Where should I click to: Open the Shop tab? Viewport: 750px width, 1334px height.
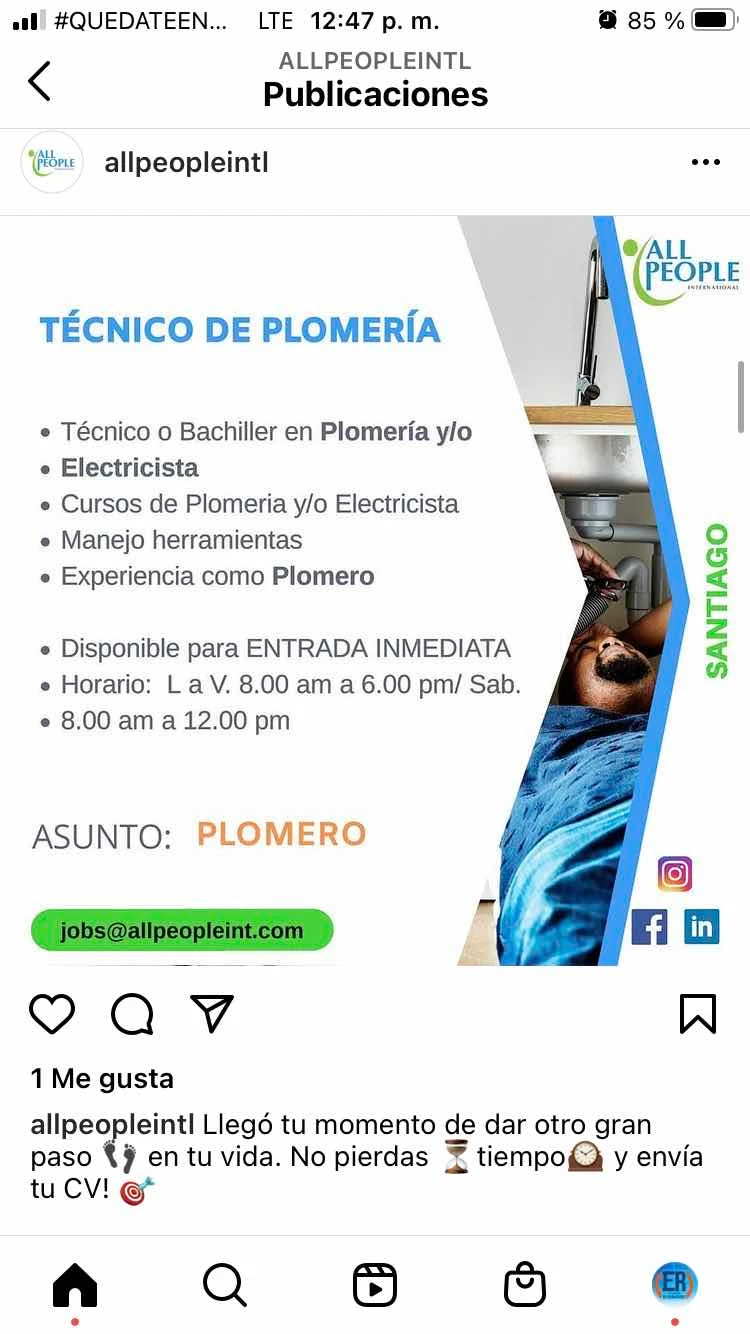[525, 1284]
